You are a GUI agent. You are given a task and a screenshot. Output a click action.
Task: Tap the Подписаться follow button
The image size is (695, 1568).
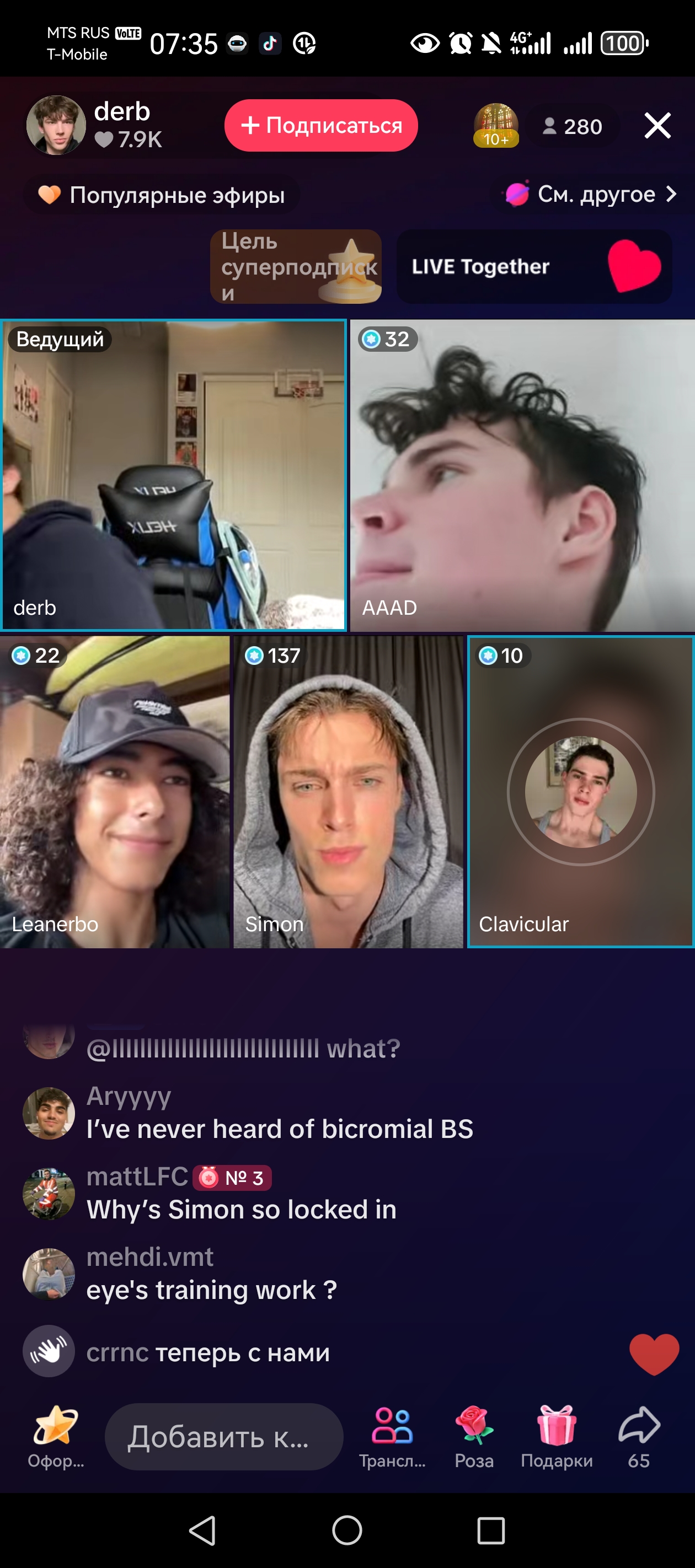321,125
